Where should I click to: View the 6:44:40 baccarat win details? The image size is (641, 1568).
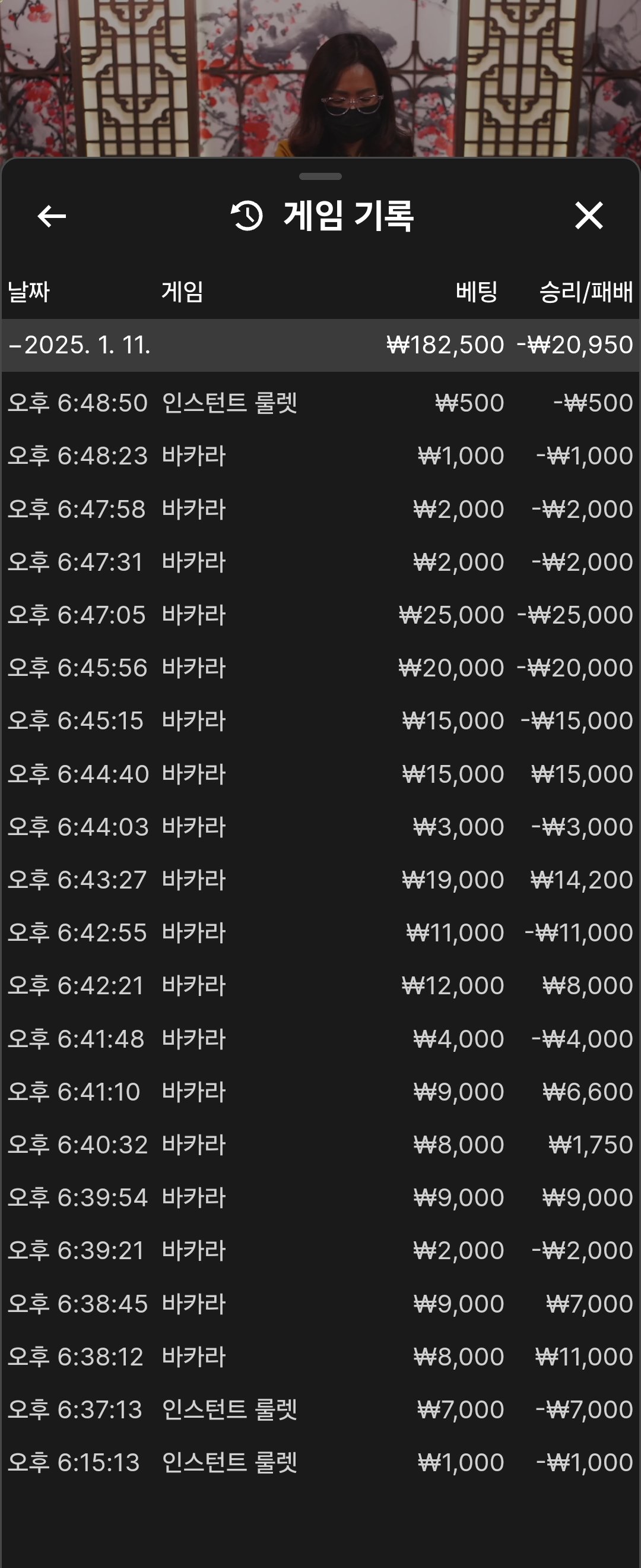[x=320, y=774]
